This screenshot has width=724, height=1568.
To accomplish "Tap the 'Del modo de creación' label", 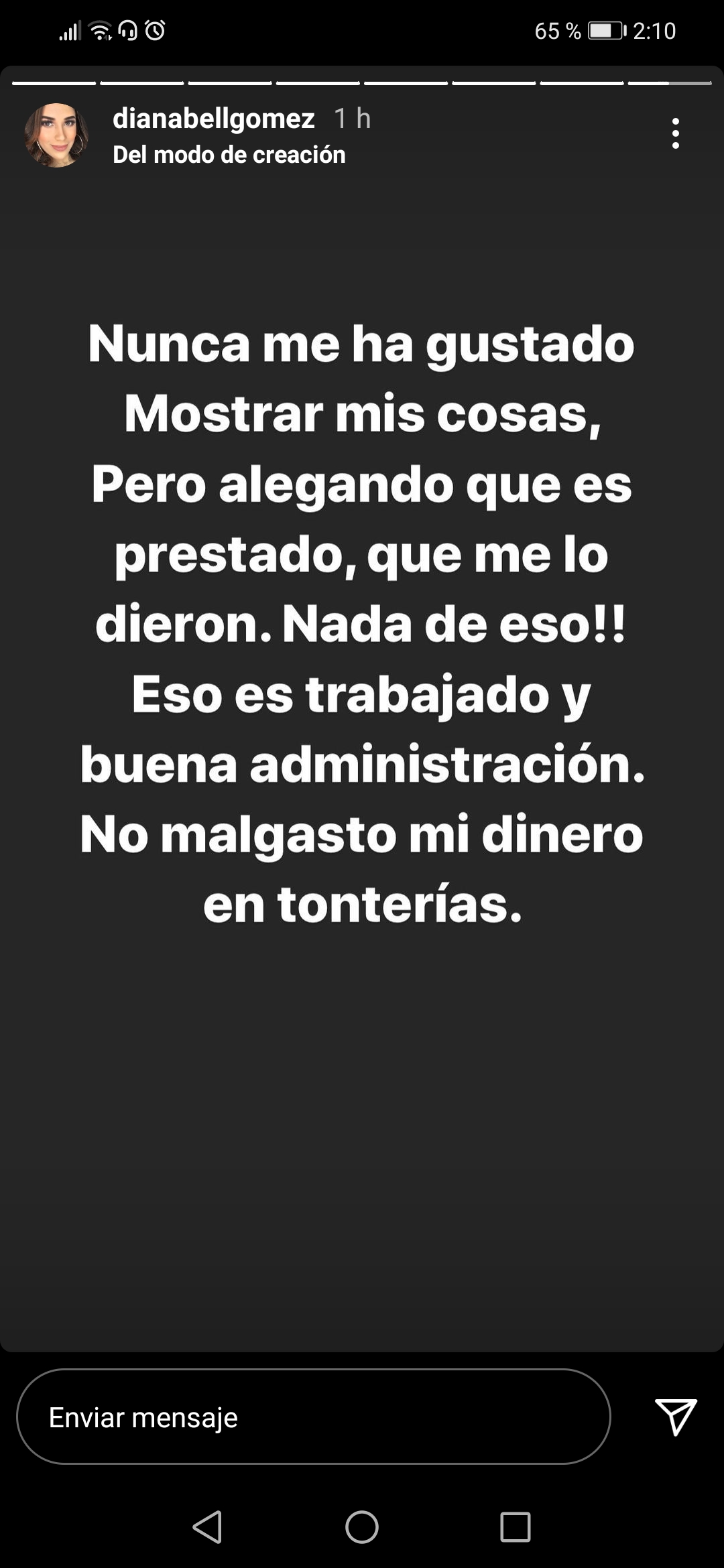I will click(229, 155).
